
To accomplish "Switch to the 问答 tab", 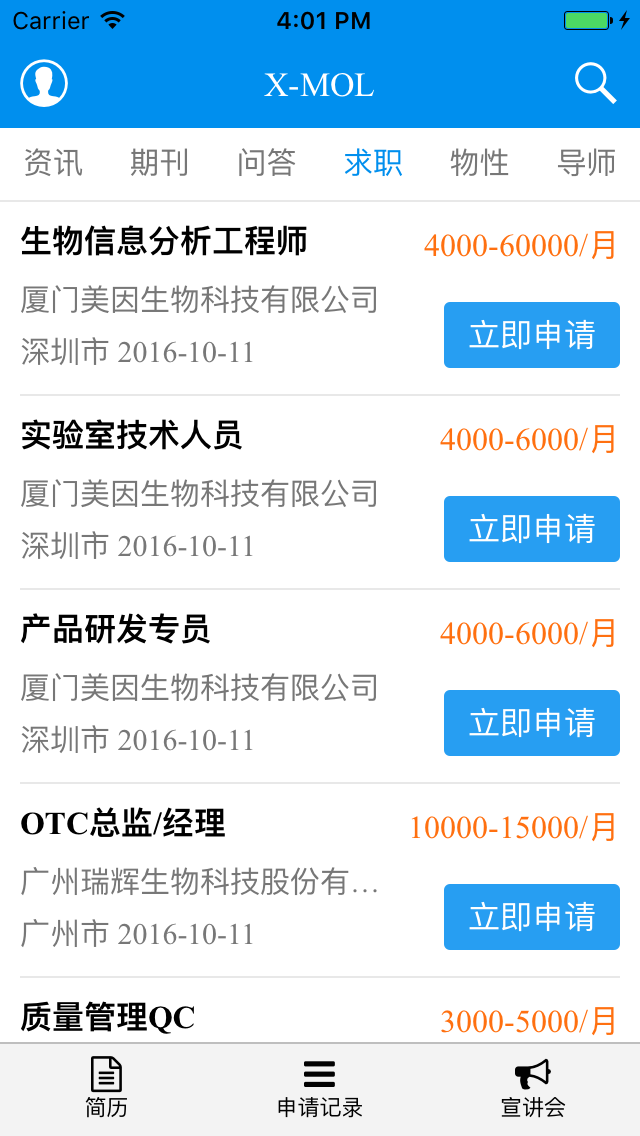I will click(x=266, y=163).
